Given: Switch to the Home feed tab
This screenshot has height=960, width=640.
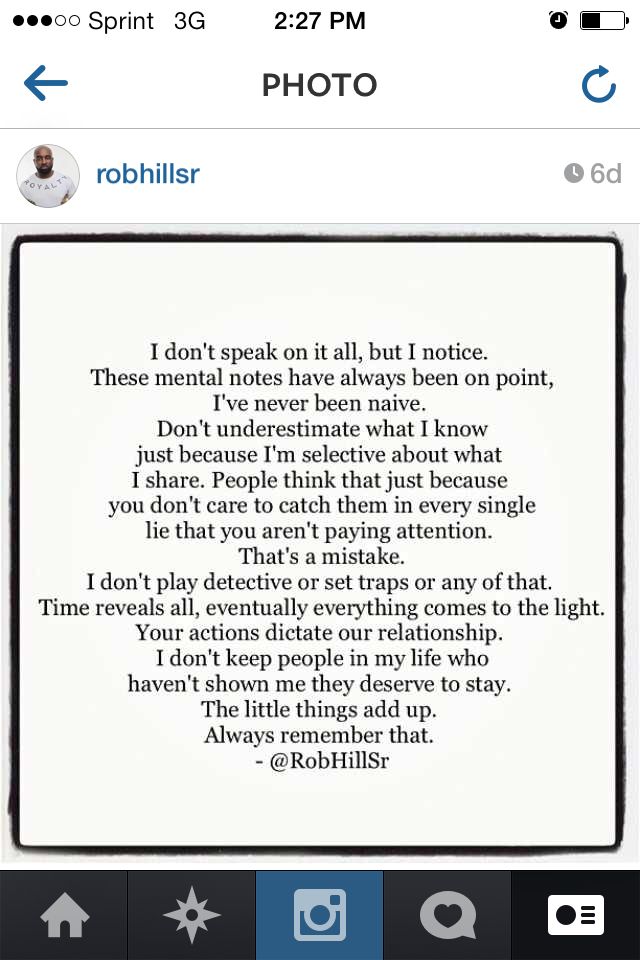Looking at the screenshot, I should click(x=64, y=915).
